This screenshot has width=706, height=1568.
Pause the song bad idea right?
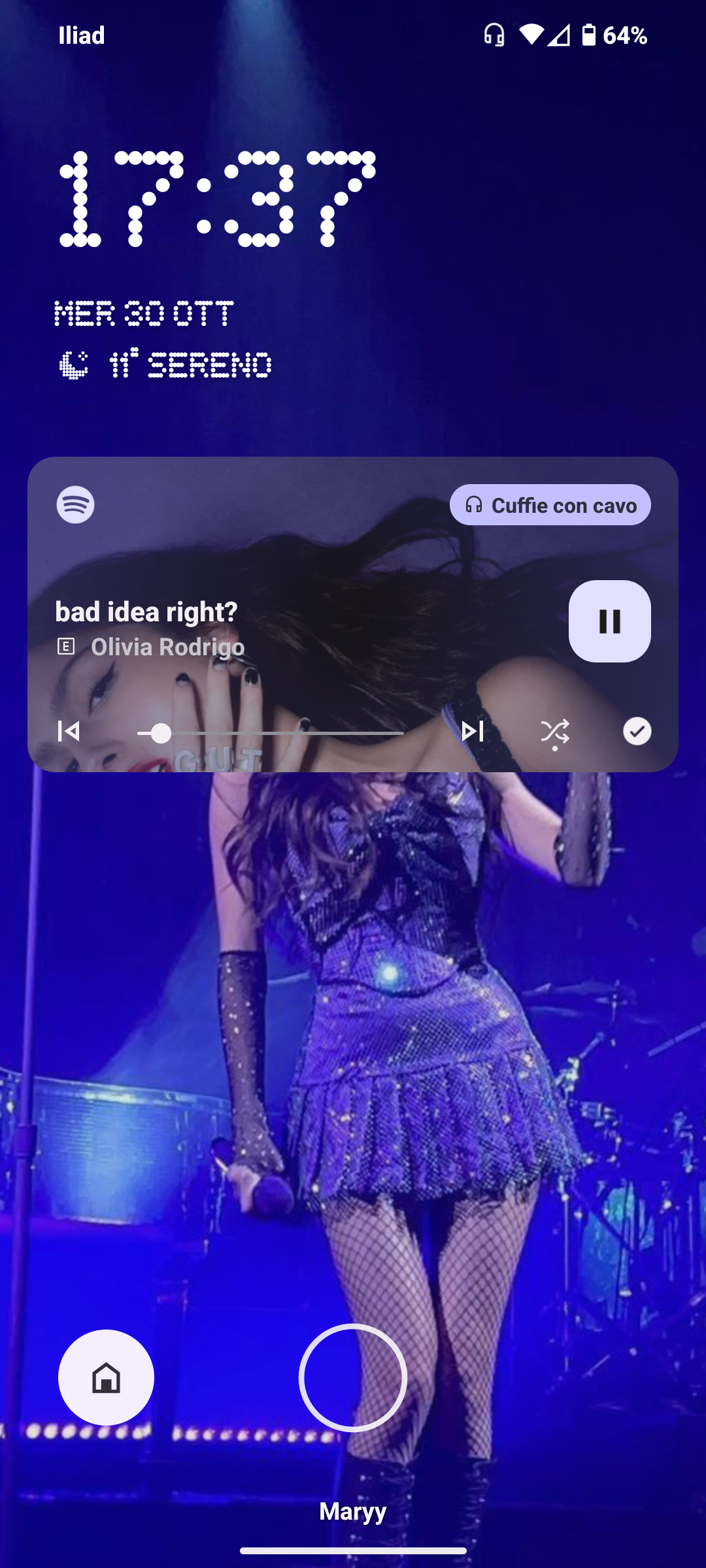(x=609, y=621)
